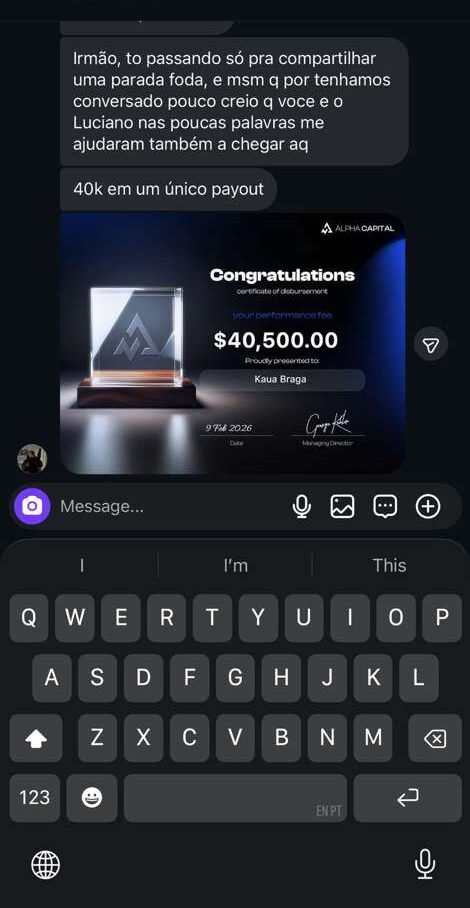Open the stickers and GIF button
The width and height of the screenshot is (470, 908).
coord(385,507)
